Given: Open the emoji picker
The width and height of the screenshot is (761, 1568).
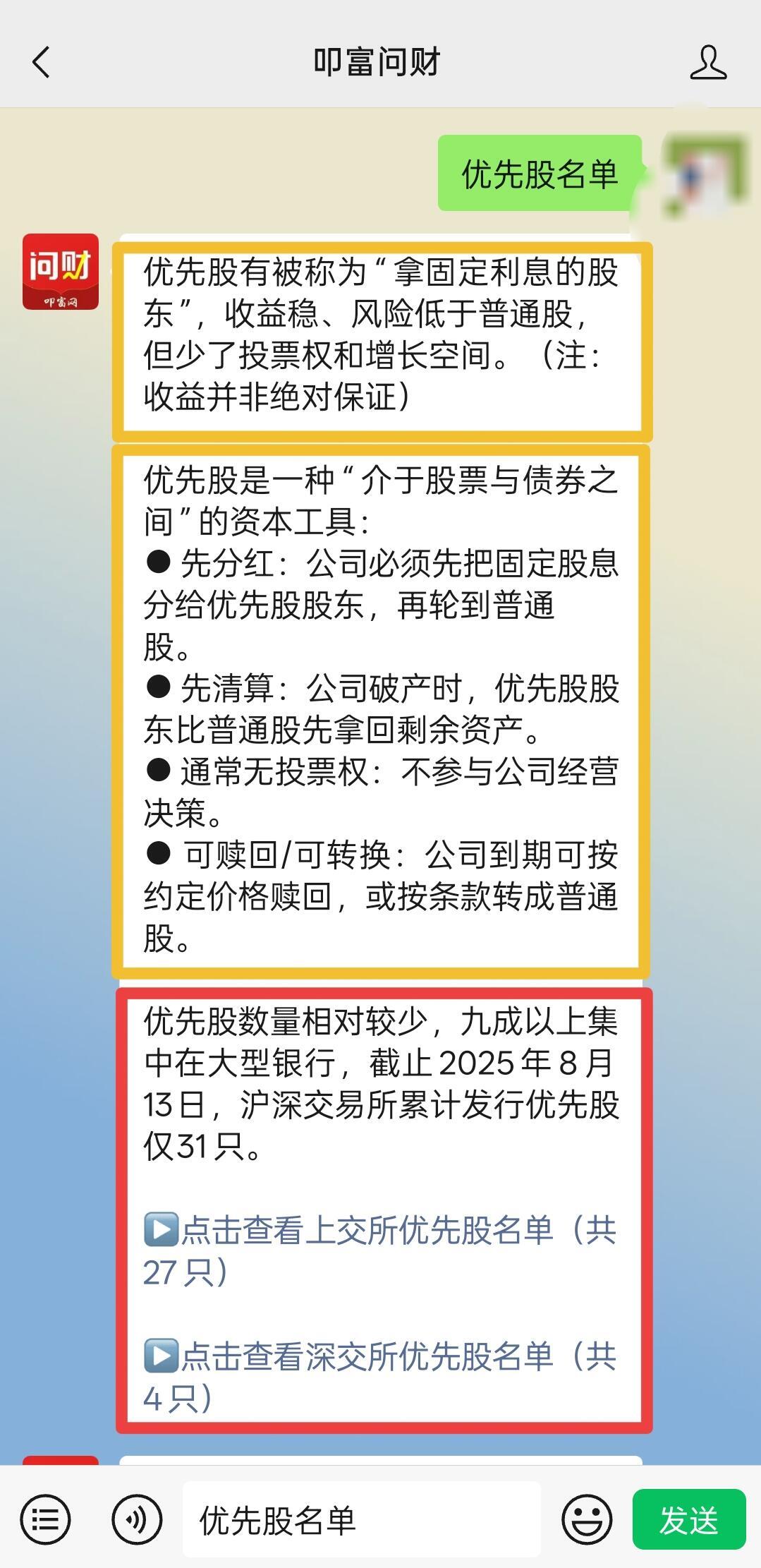Looking at the screenshot, I should coord(586,1519).
